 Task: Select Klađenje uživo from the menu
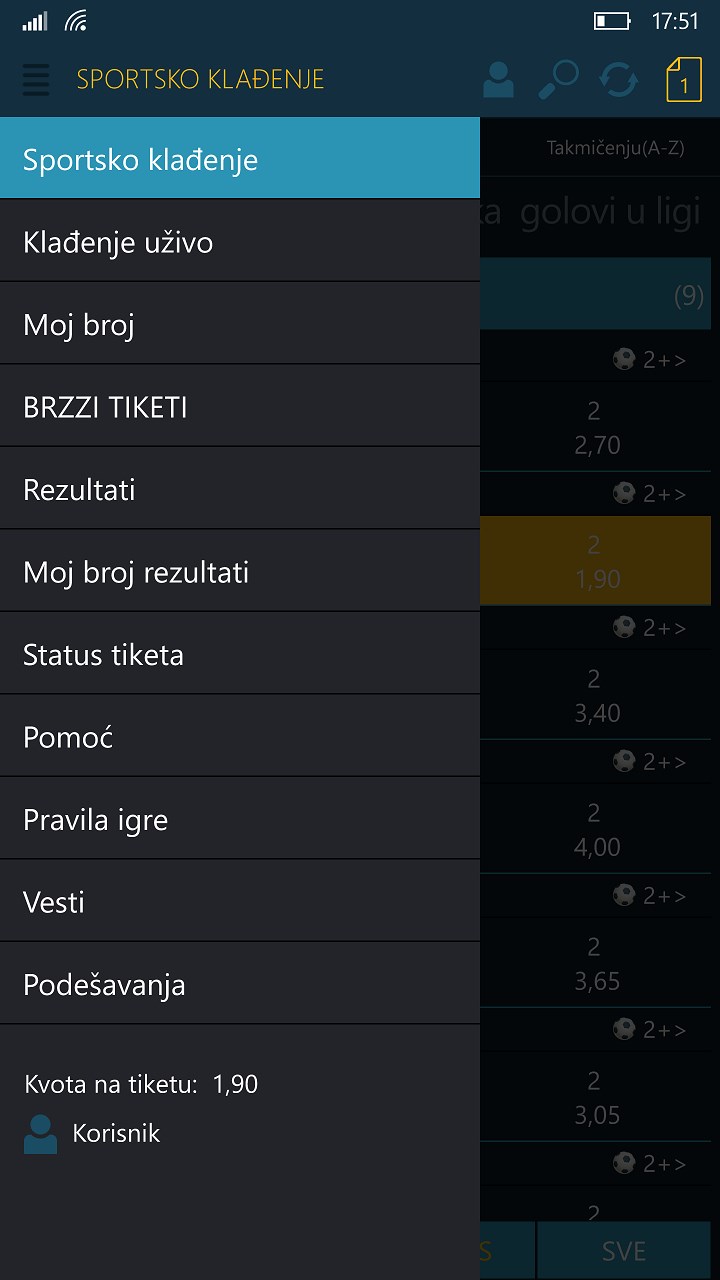coord(240,239)
